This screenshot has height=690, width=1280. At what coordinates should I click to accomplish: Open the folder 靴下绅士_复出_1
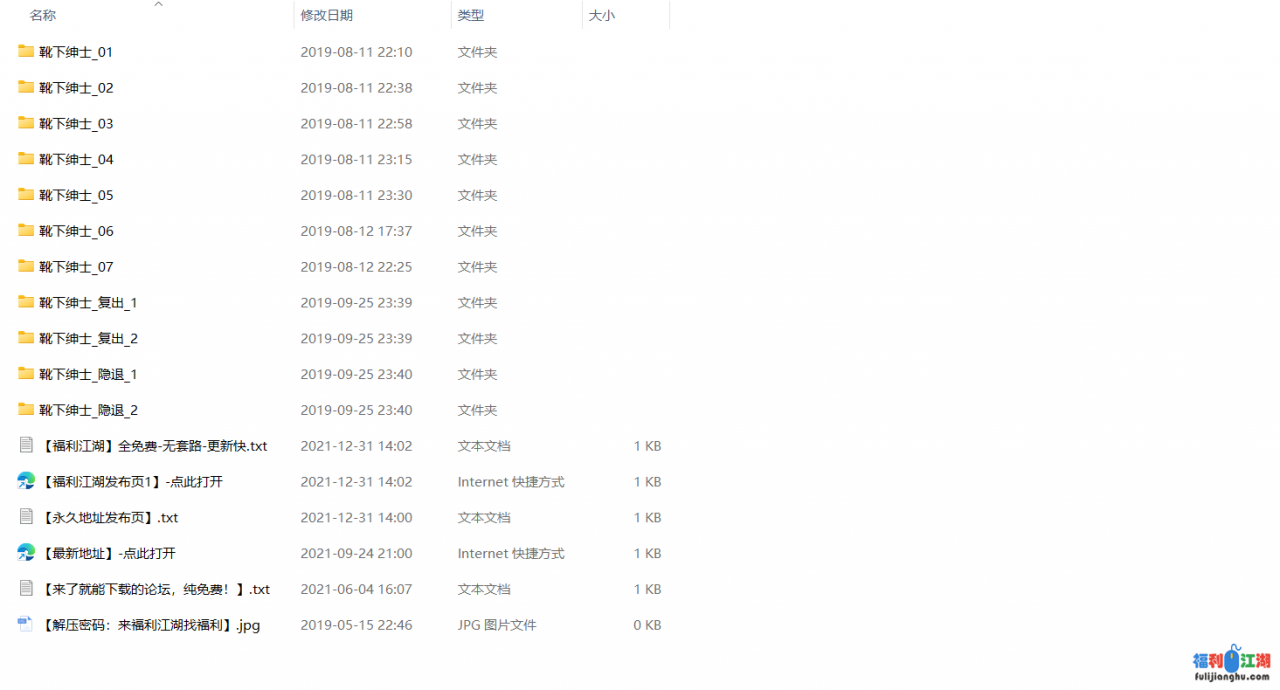pyautogui.click(x=87, y=303)
